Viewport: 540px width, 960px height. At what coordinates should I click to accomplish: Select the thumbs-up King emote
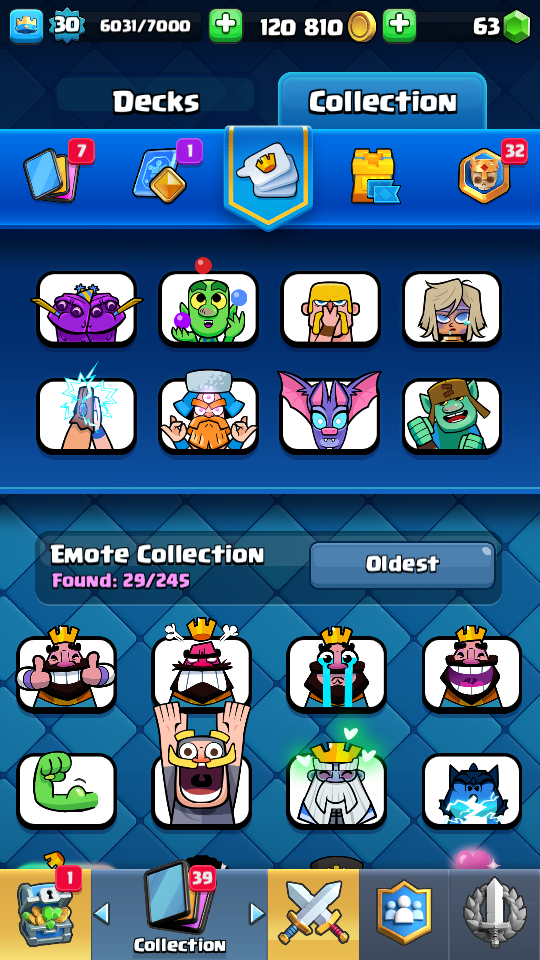pyautogui.click(x=66, y=670)
